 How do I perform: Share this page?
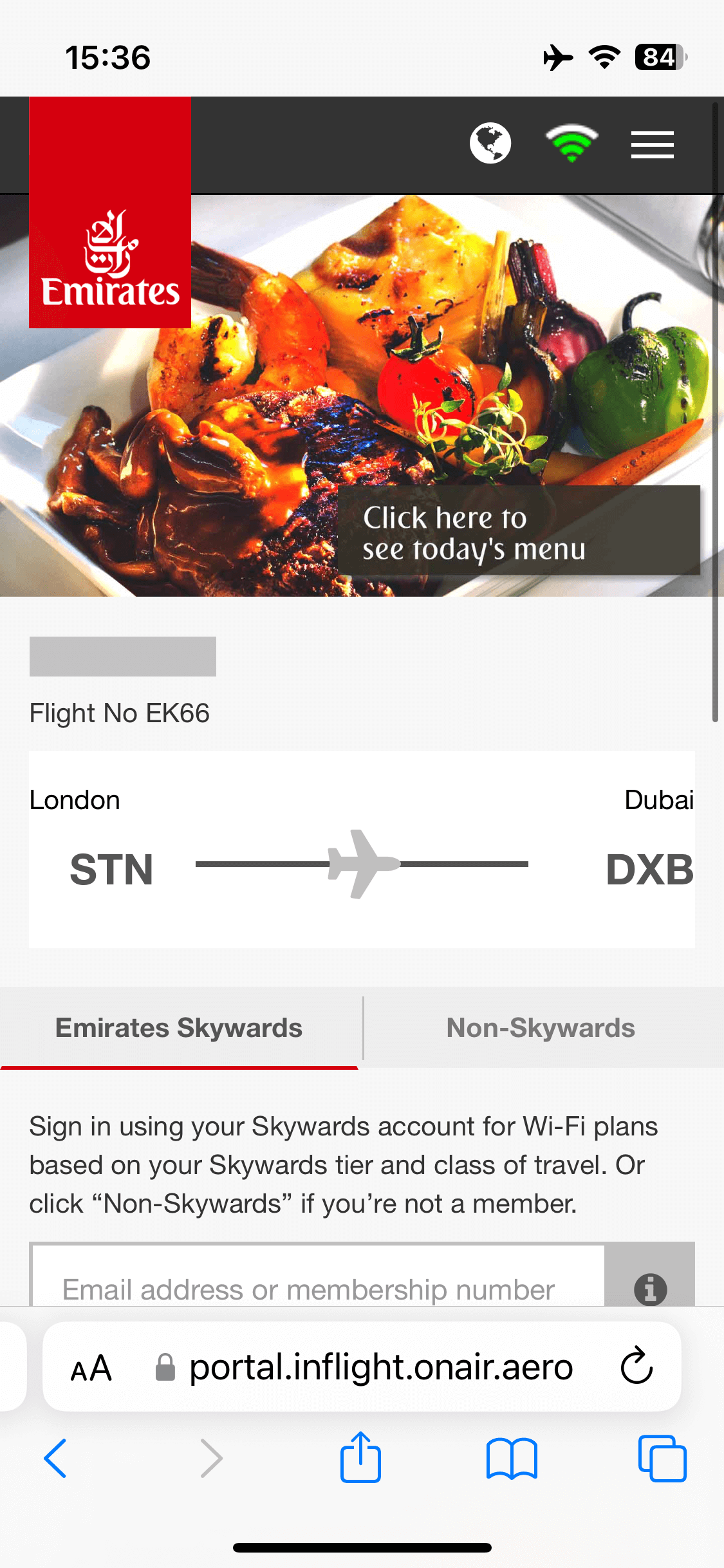pos(360,1457)
